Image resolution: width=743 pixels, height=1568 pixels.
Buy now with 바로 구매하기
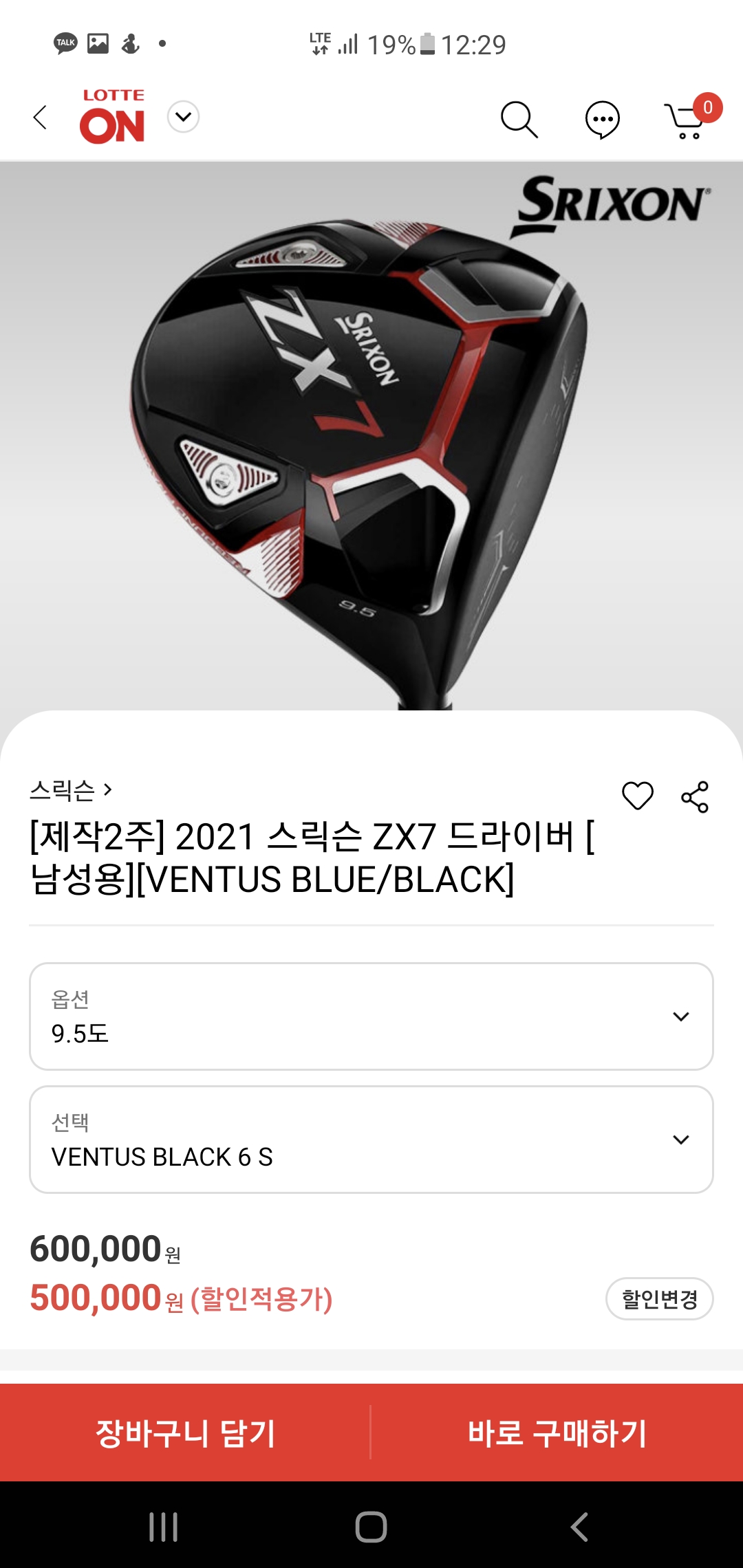(557, 1433)
